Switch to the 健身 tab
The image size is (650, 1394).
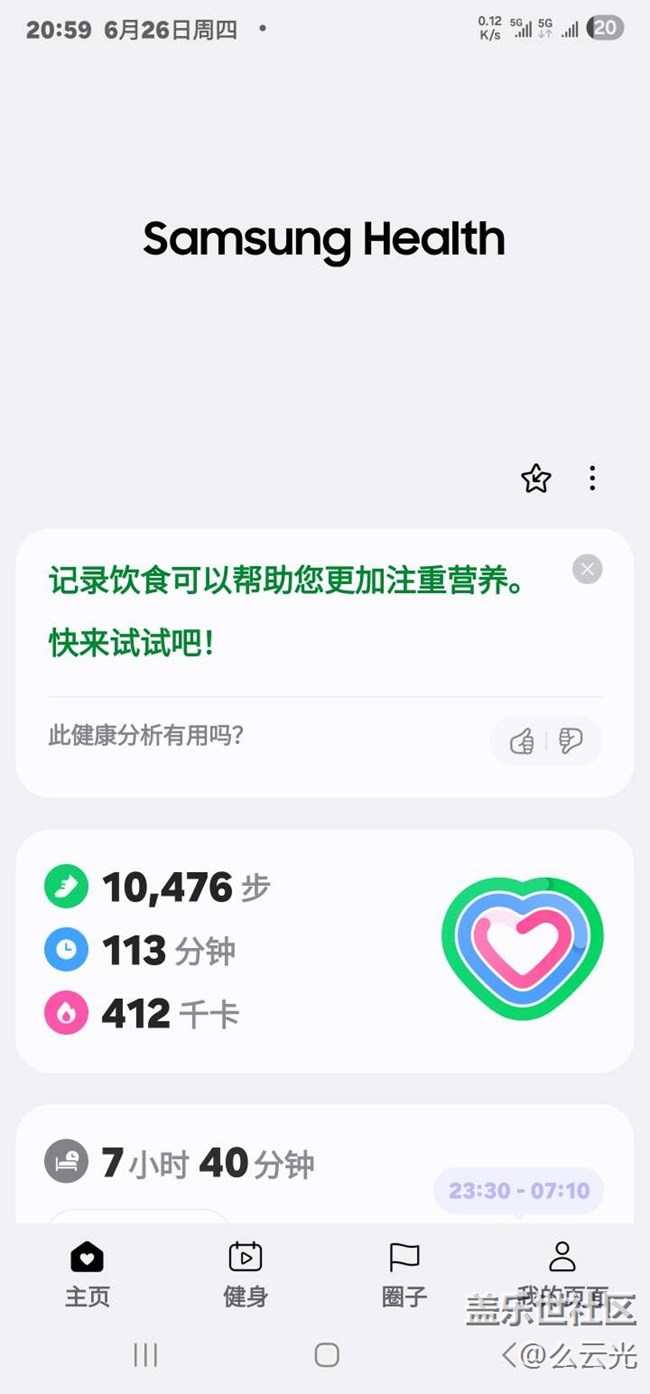click(245, 1274)
